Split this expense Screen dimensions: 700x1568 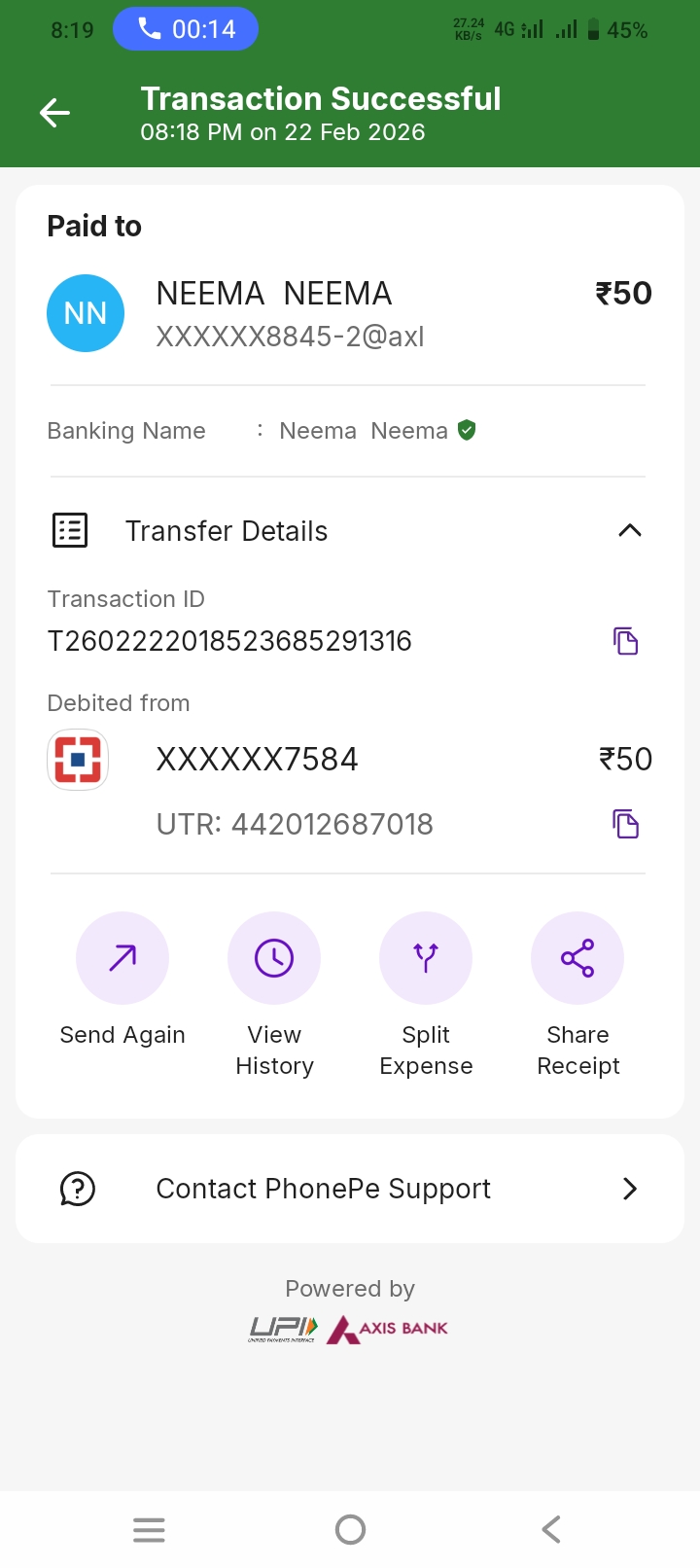[x=426, y=958]
